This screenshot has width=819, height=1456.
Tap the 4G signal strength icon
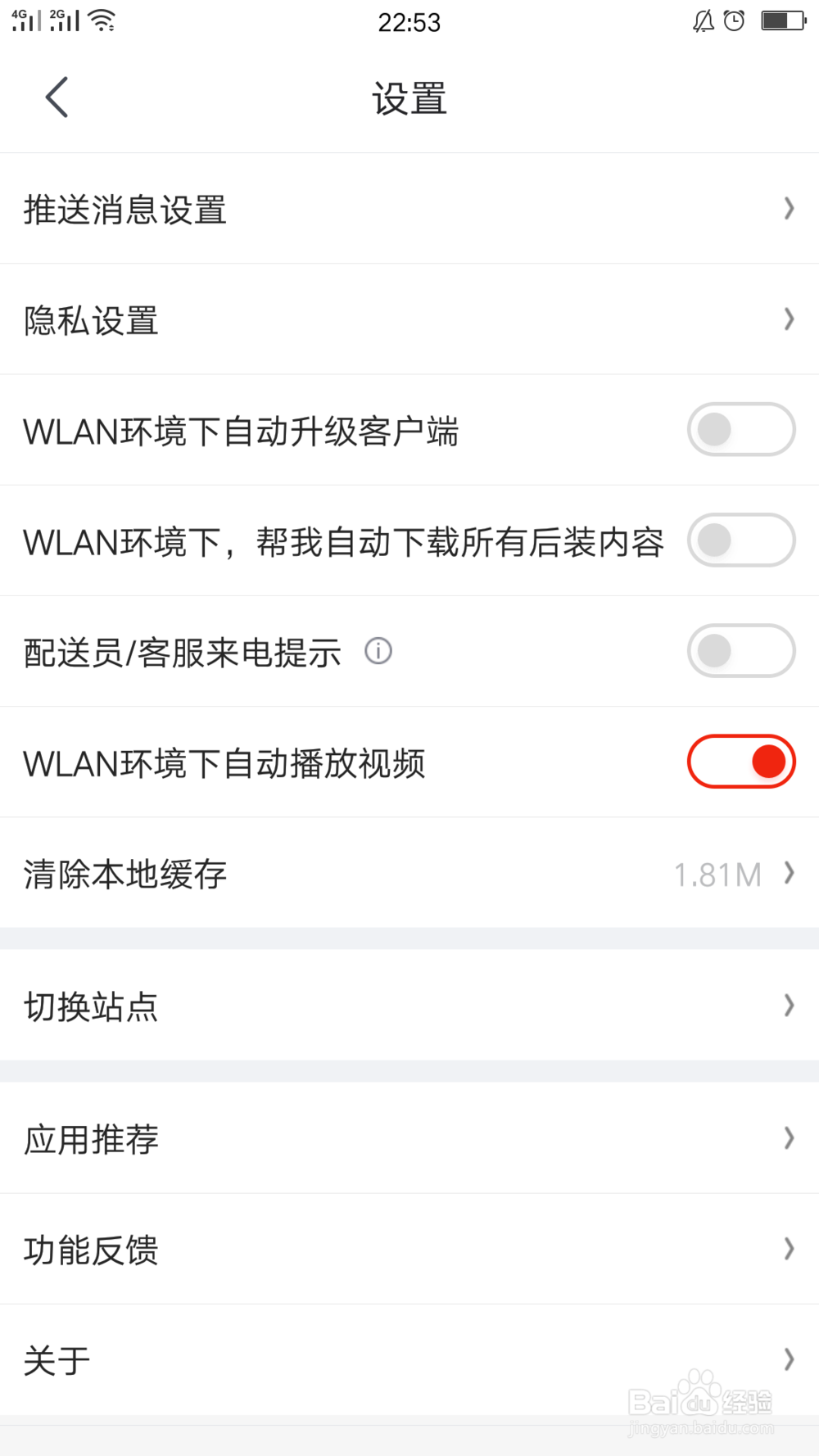(x=25, y=20)
